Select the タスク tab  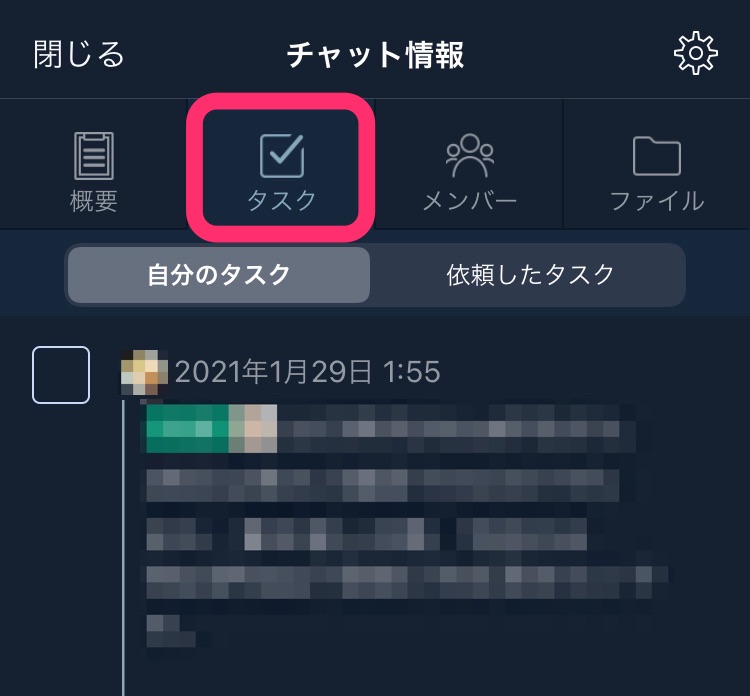point(282,172)
